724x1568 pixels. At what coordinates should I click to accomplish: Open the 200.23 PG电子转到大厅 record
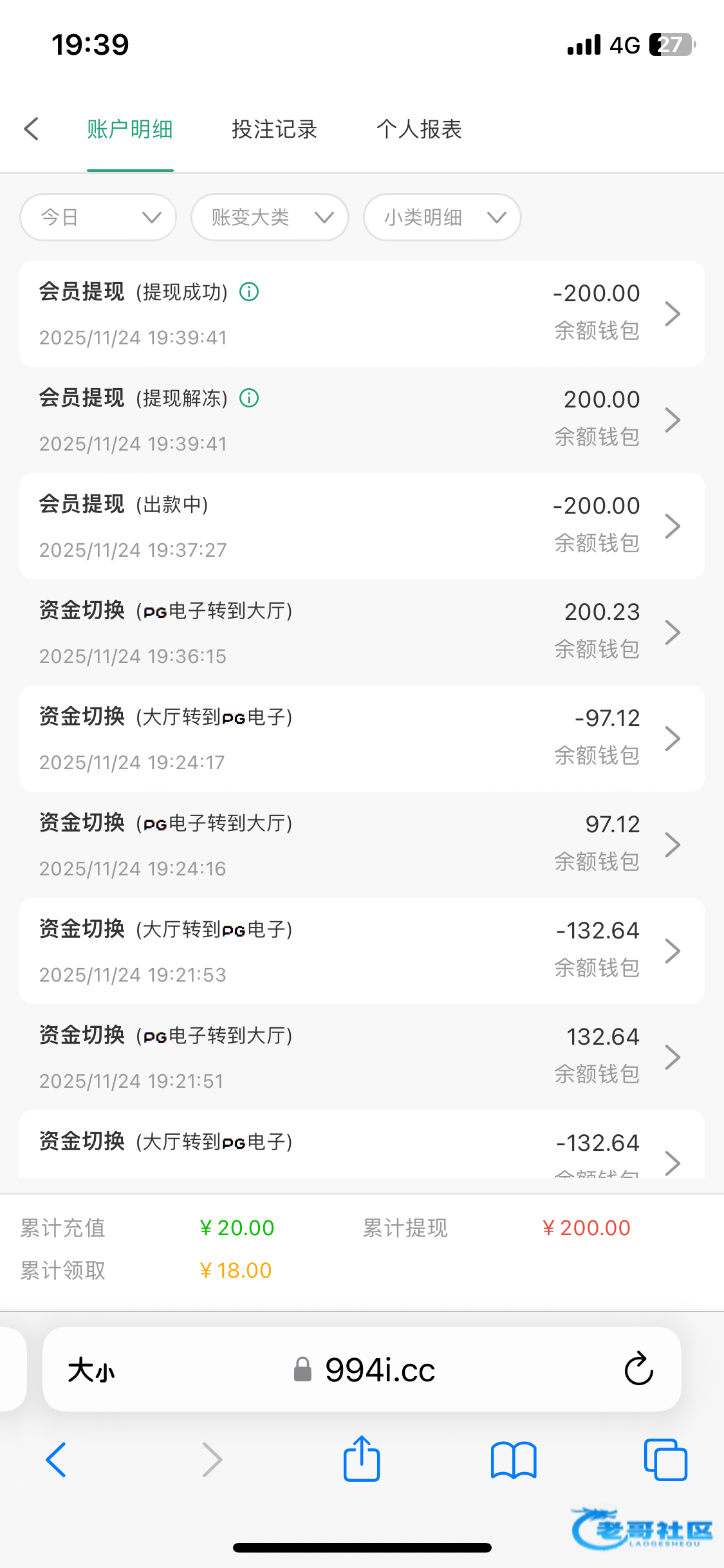pos(362,633)
